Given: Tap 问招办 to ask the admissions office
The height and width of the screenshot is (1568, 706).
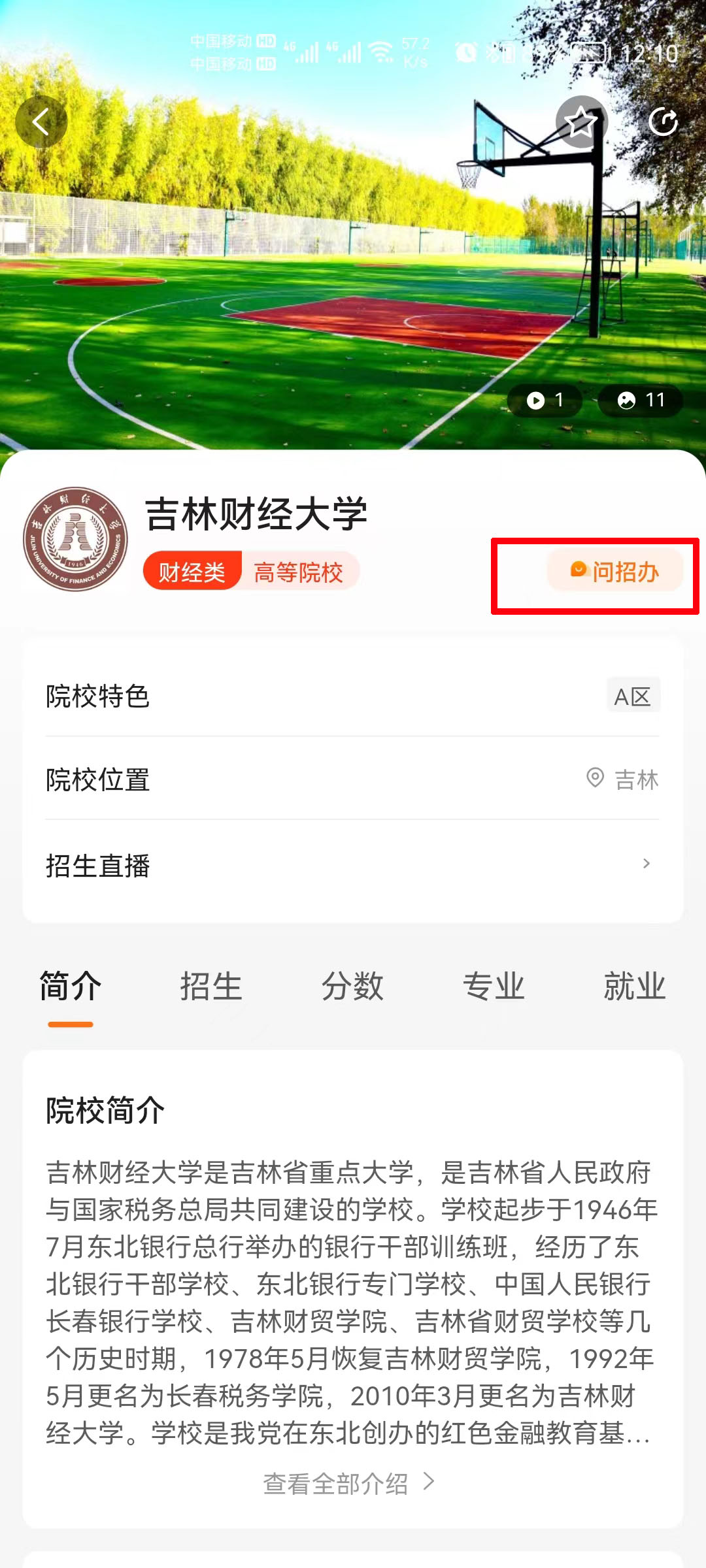Looking at the screenshot, I should (x=615, y=572).
